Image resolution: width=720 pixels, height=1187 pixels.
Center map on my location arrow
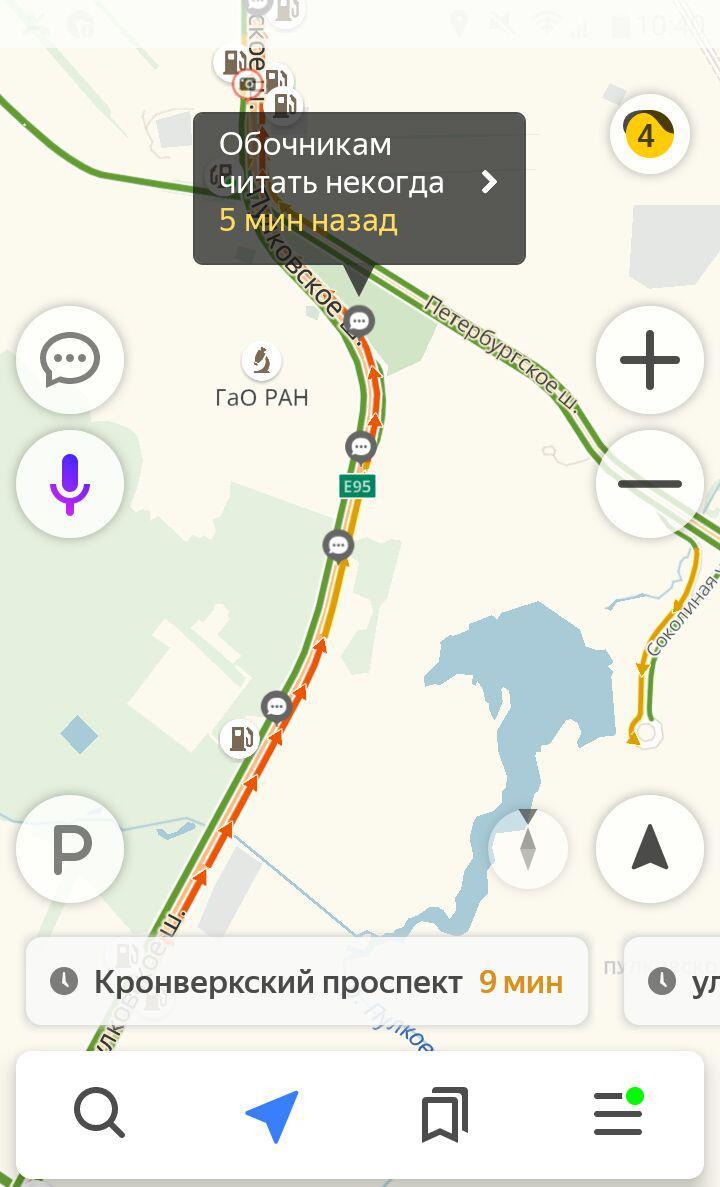(x=650, y=849)
